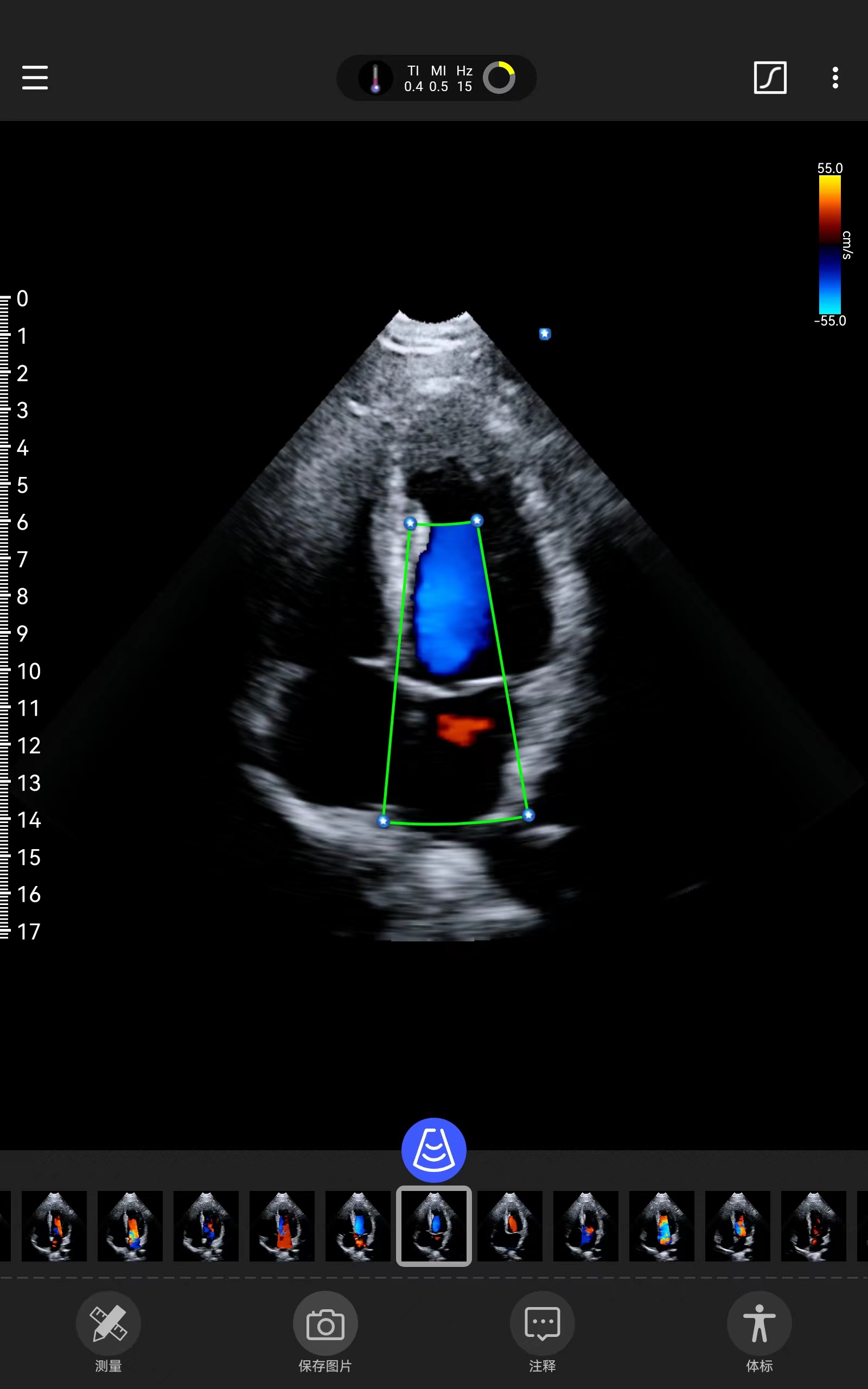
Task: Select the first full frame thumbnail on the left
Action: coord(54,1226)
